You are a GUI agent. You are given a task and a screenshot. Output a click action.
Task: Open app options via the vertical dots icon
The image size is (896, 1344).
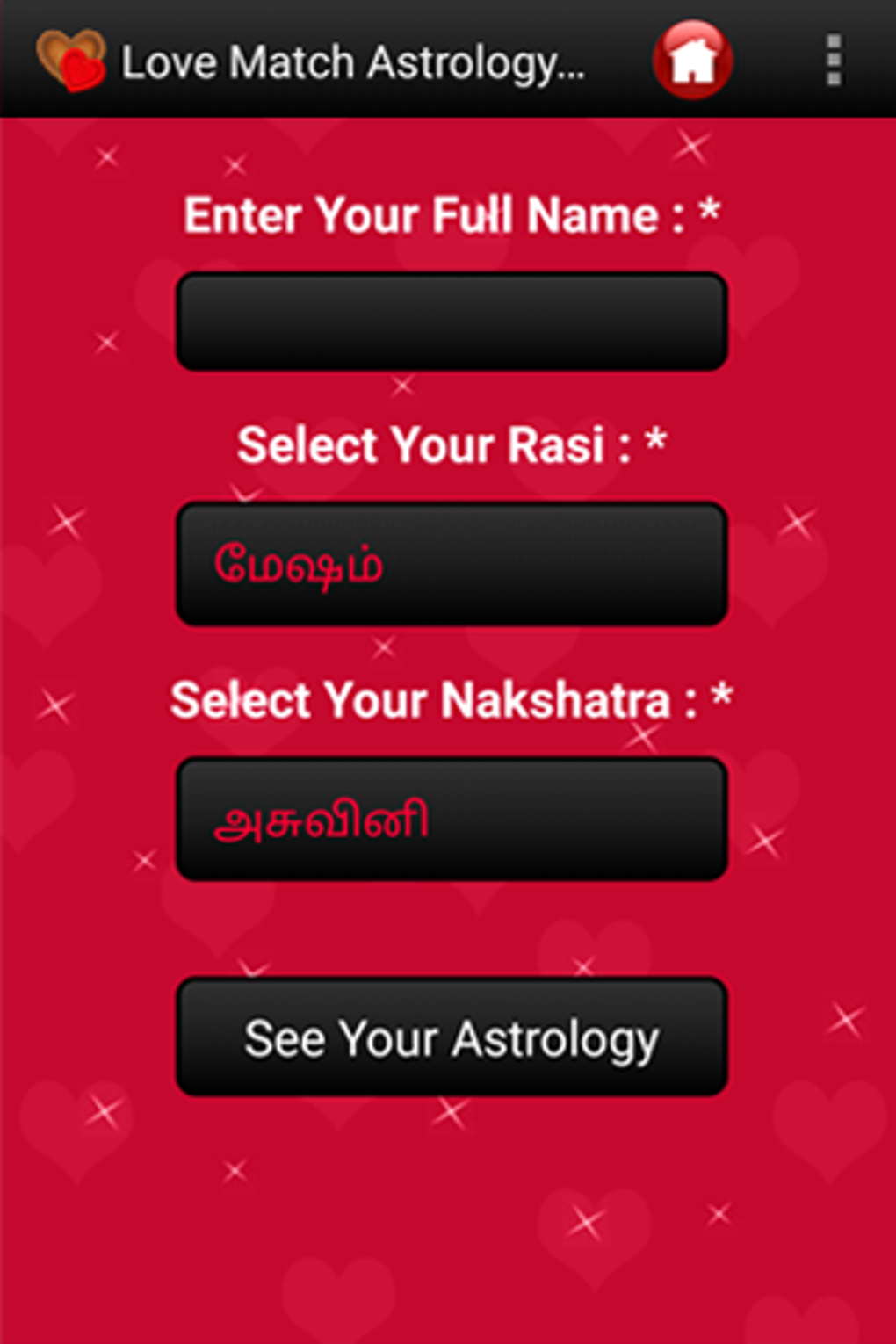point(833,60)
